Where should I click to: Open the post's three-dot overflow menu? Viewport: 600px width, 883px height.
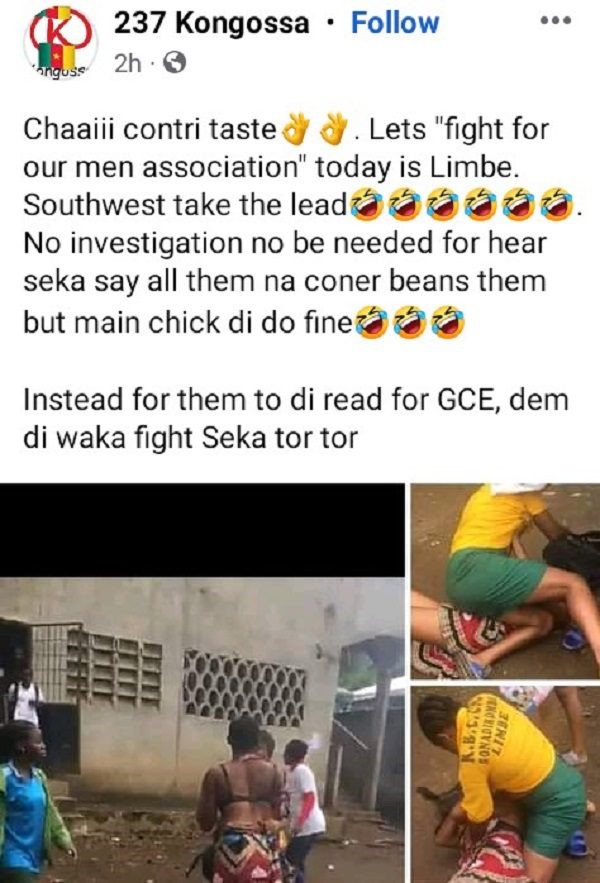point(555,21)
